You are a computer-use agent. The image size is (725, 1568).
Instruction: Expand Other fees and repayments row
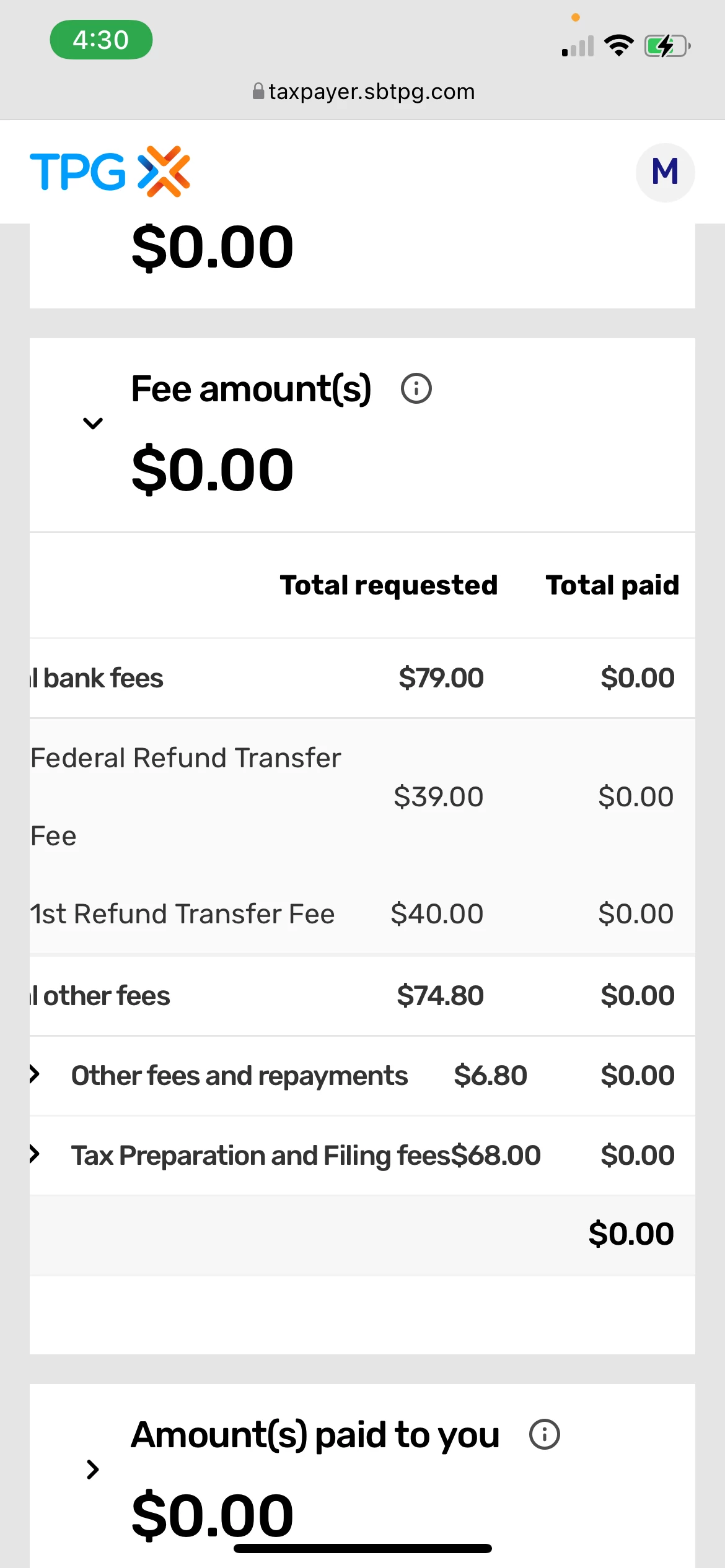tap(35, 1074)
